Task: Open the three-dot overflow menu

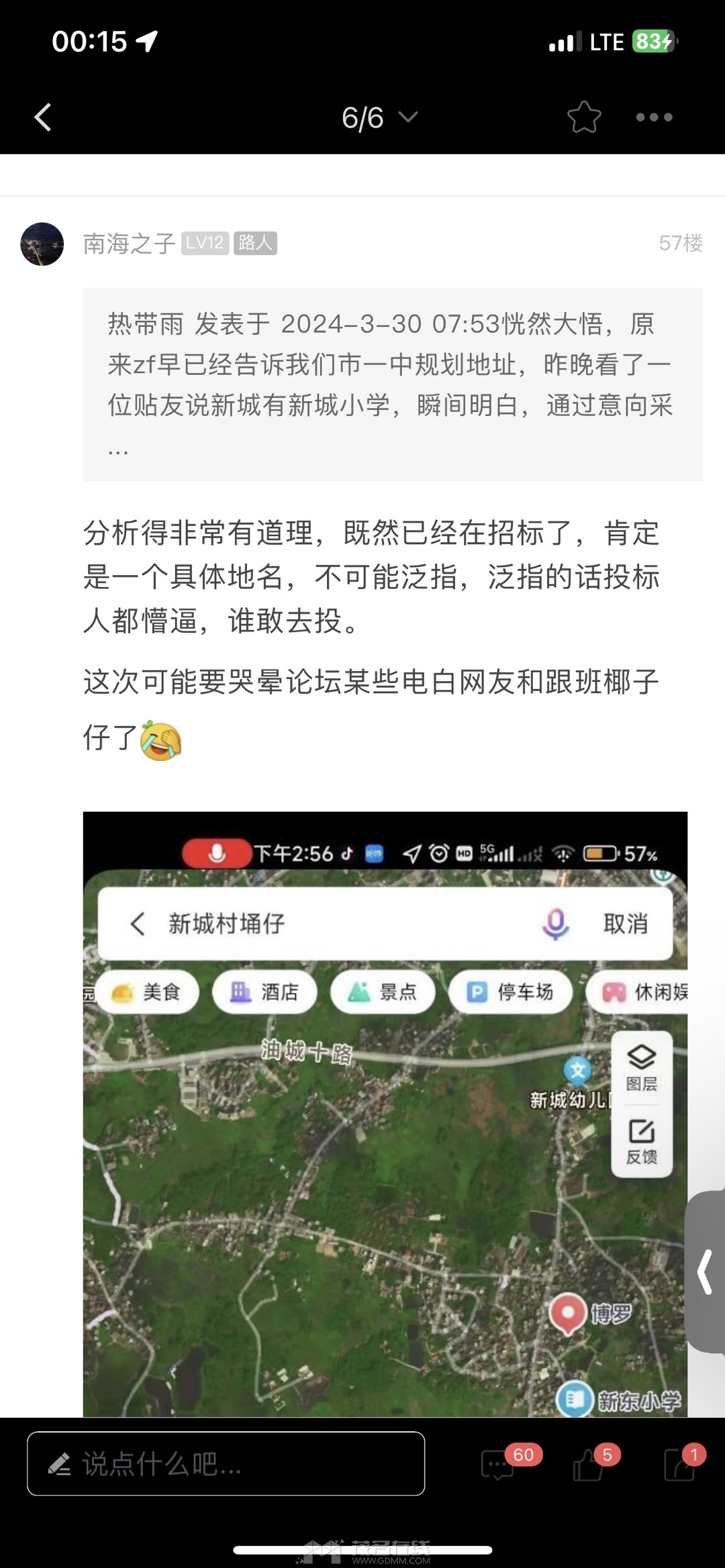Action: (654, 117)
